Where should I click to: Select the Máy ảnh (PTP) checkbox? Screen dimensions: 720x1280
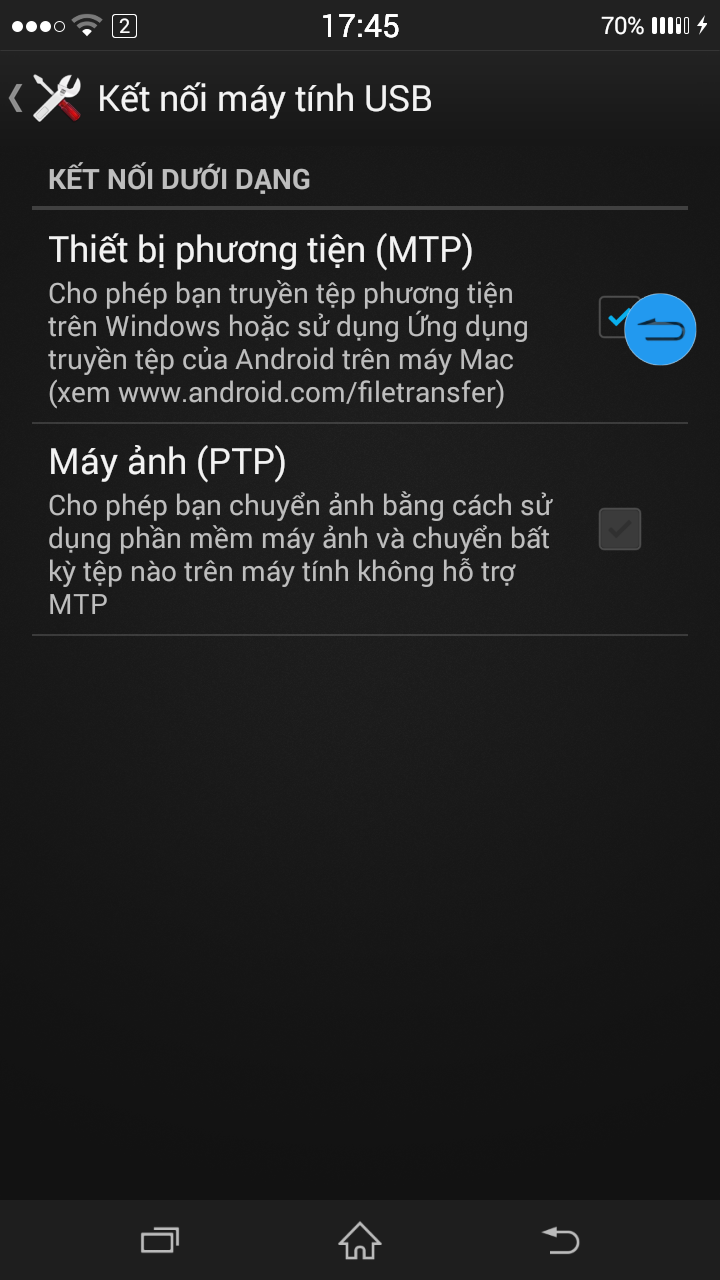click(619, 529)
